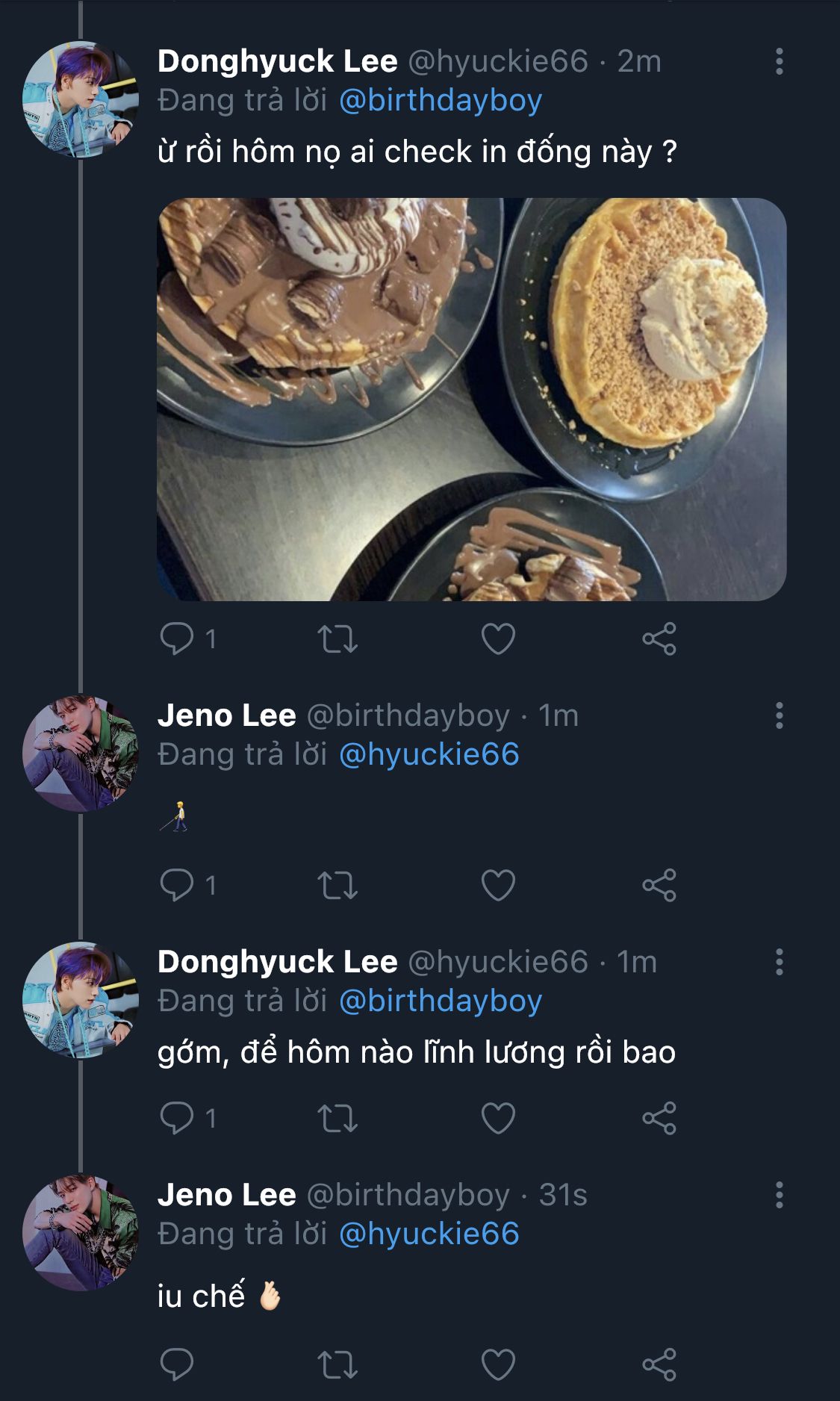Share the tweet with the dessert photo
This screenshot has height=1401, width=840.
coord(659,639)
